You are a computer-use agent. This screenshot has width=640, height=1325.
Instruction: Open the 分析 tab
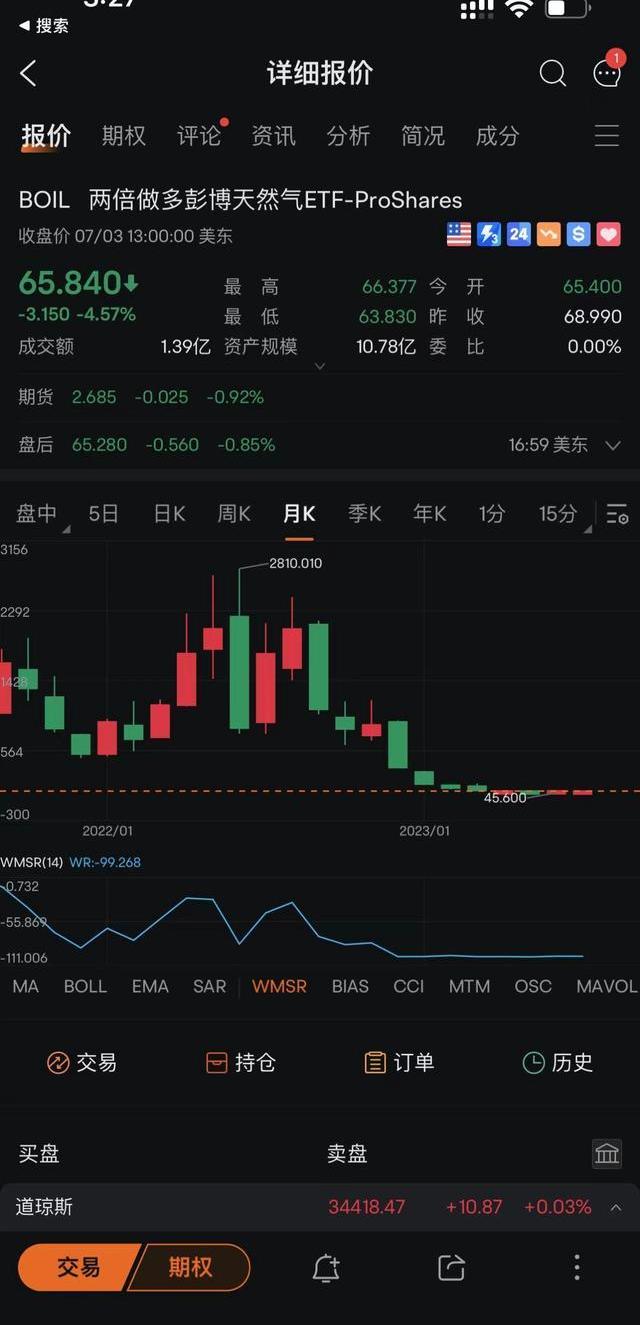tap(348, 136)
